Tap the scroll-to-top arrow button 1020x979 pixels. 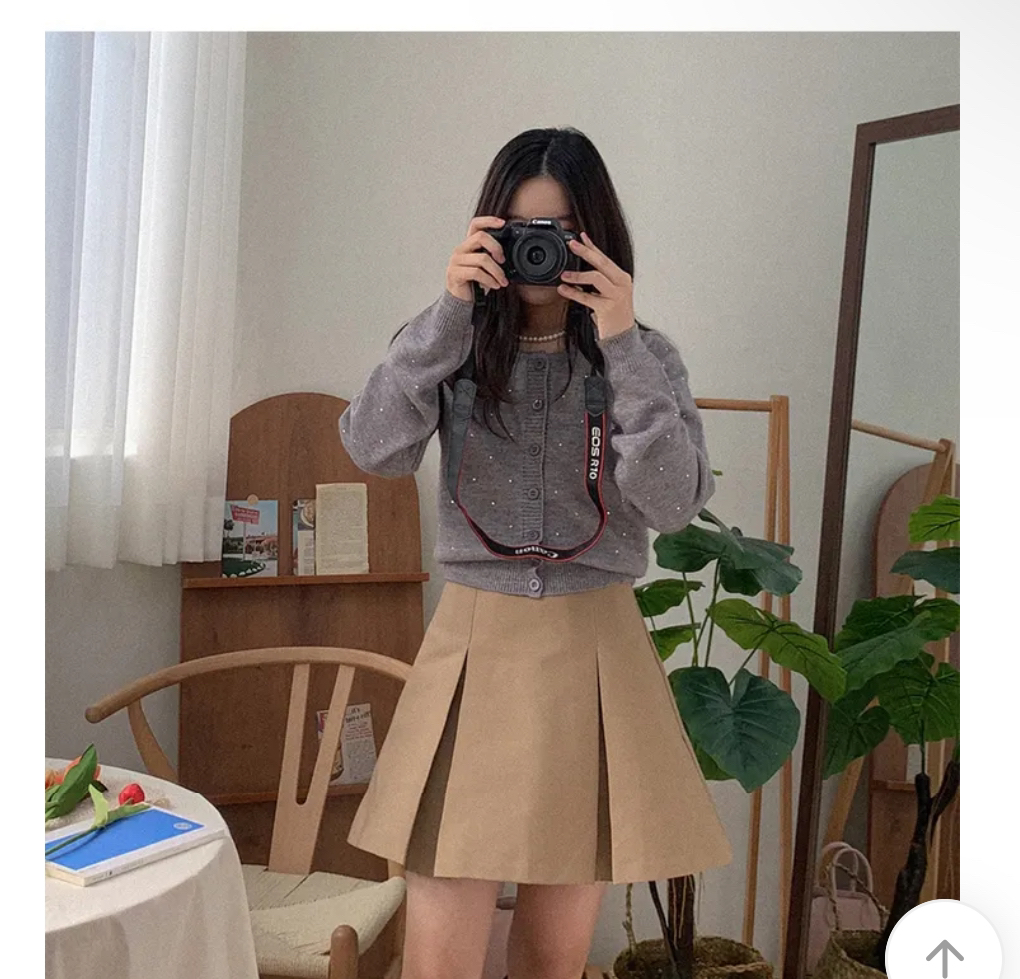[943, 951]
